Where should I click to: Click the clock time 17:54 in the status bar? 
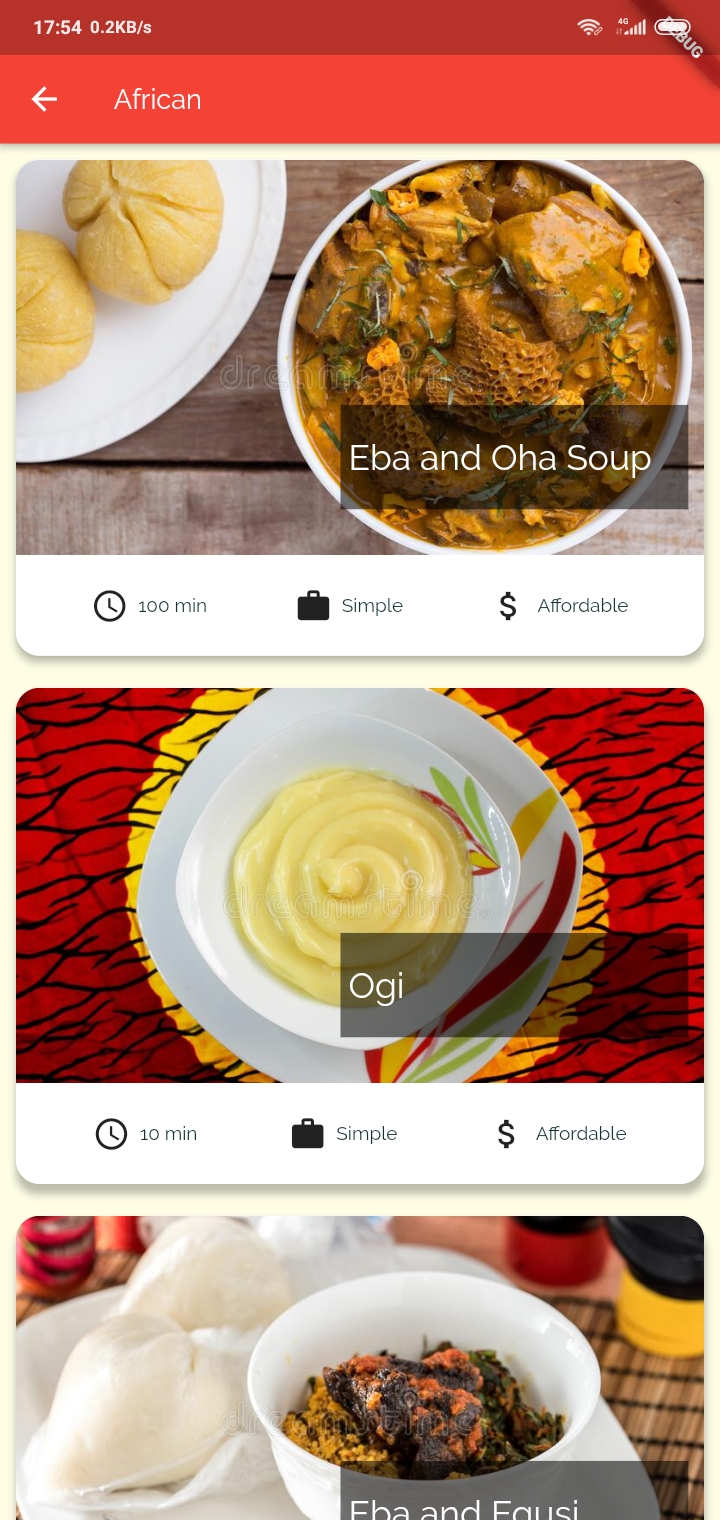click(57, 28)
